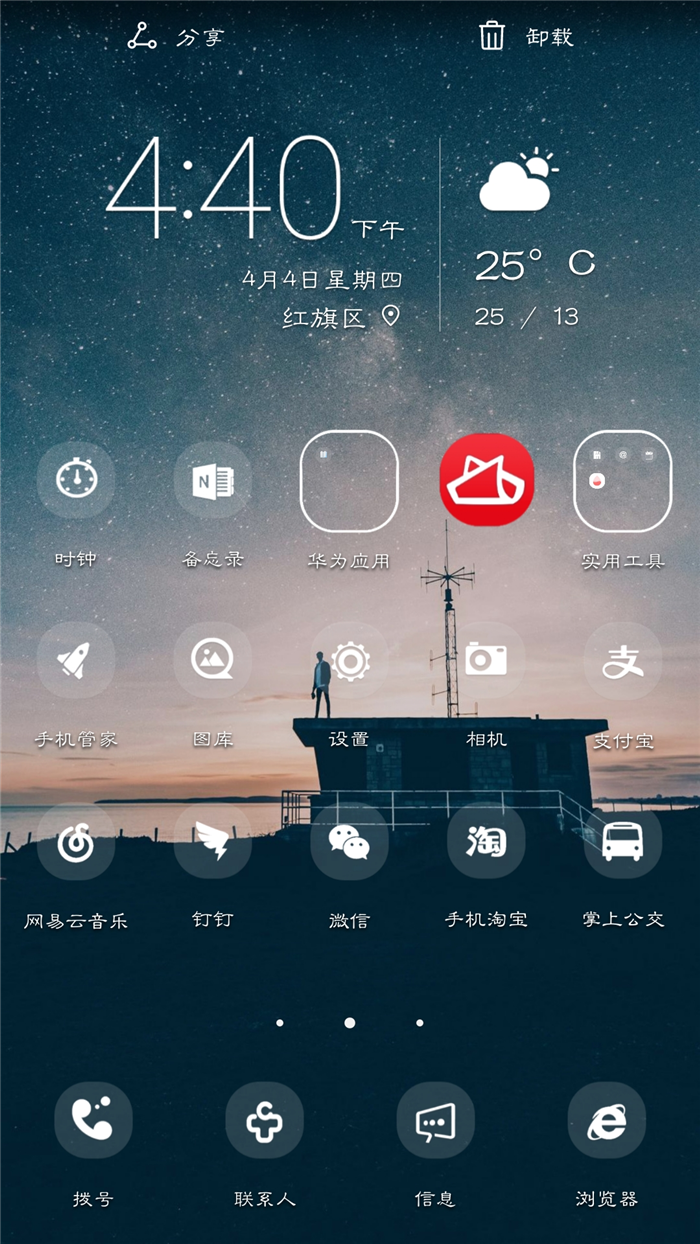Image resolution: width=700 pixels, height=1244 pixels.
Task: Launch the 相机 camera app
Action: click(x=486, y=661)
